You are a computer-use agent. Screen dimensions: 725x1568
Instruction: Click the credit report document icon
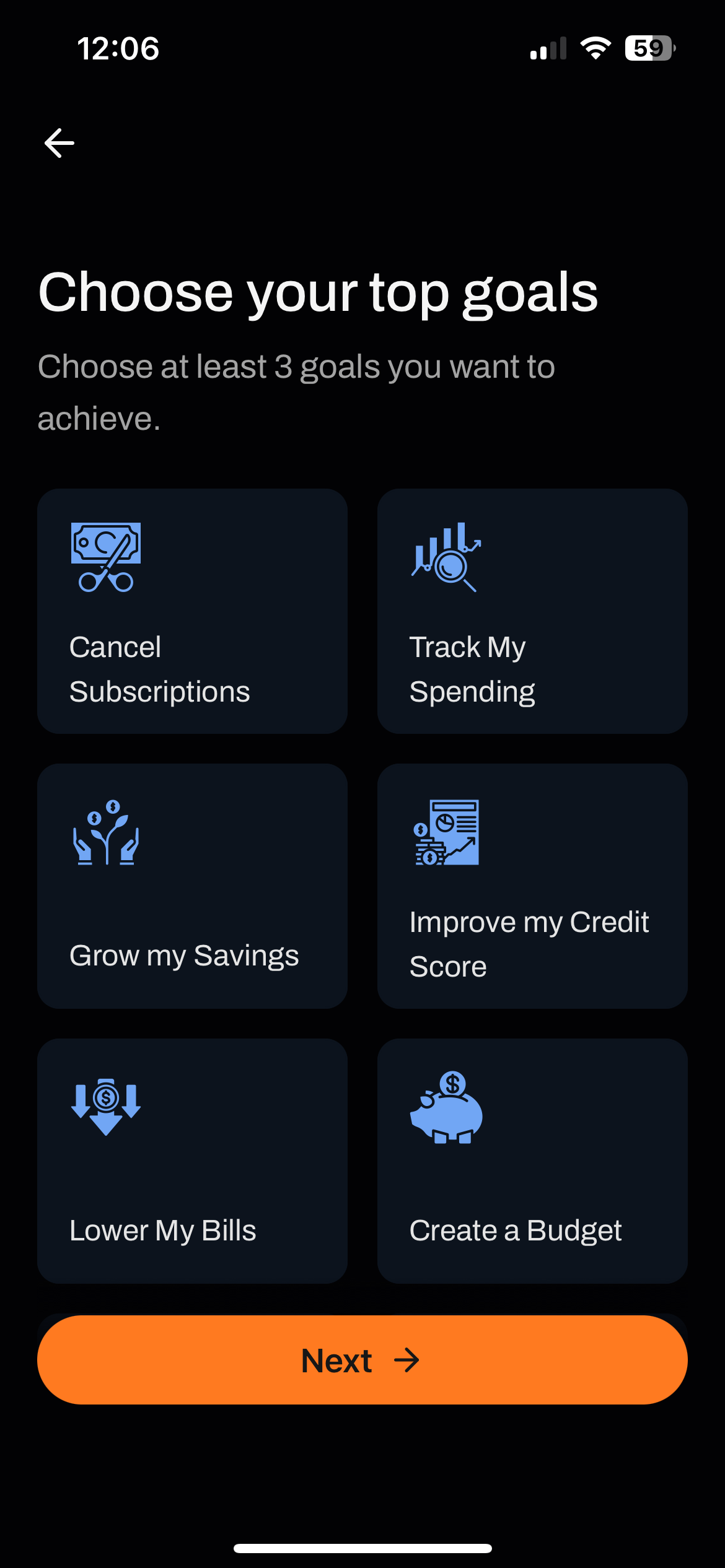(446, 832)
